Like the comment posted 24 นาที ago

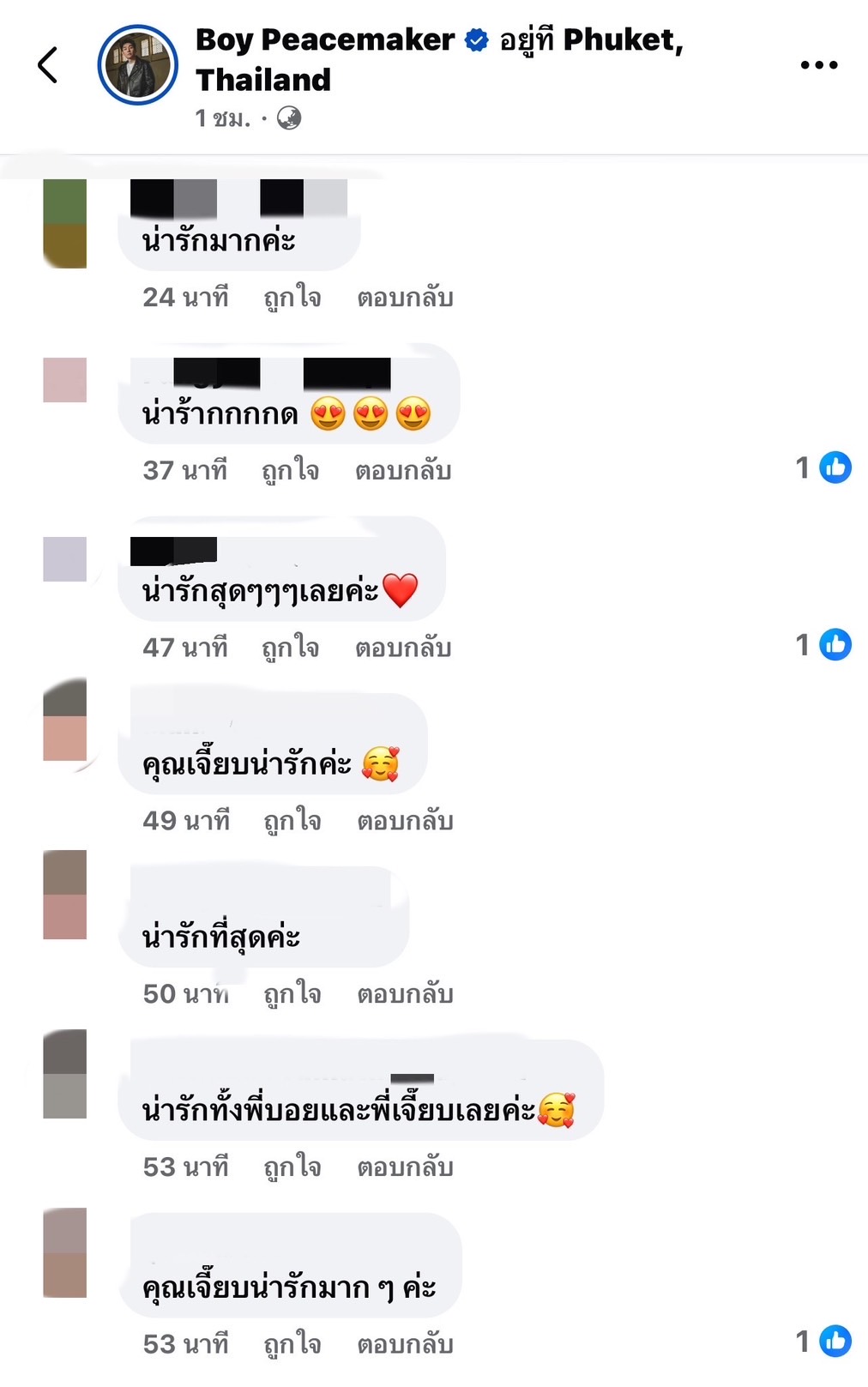point(292,298)
